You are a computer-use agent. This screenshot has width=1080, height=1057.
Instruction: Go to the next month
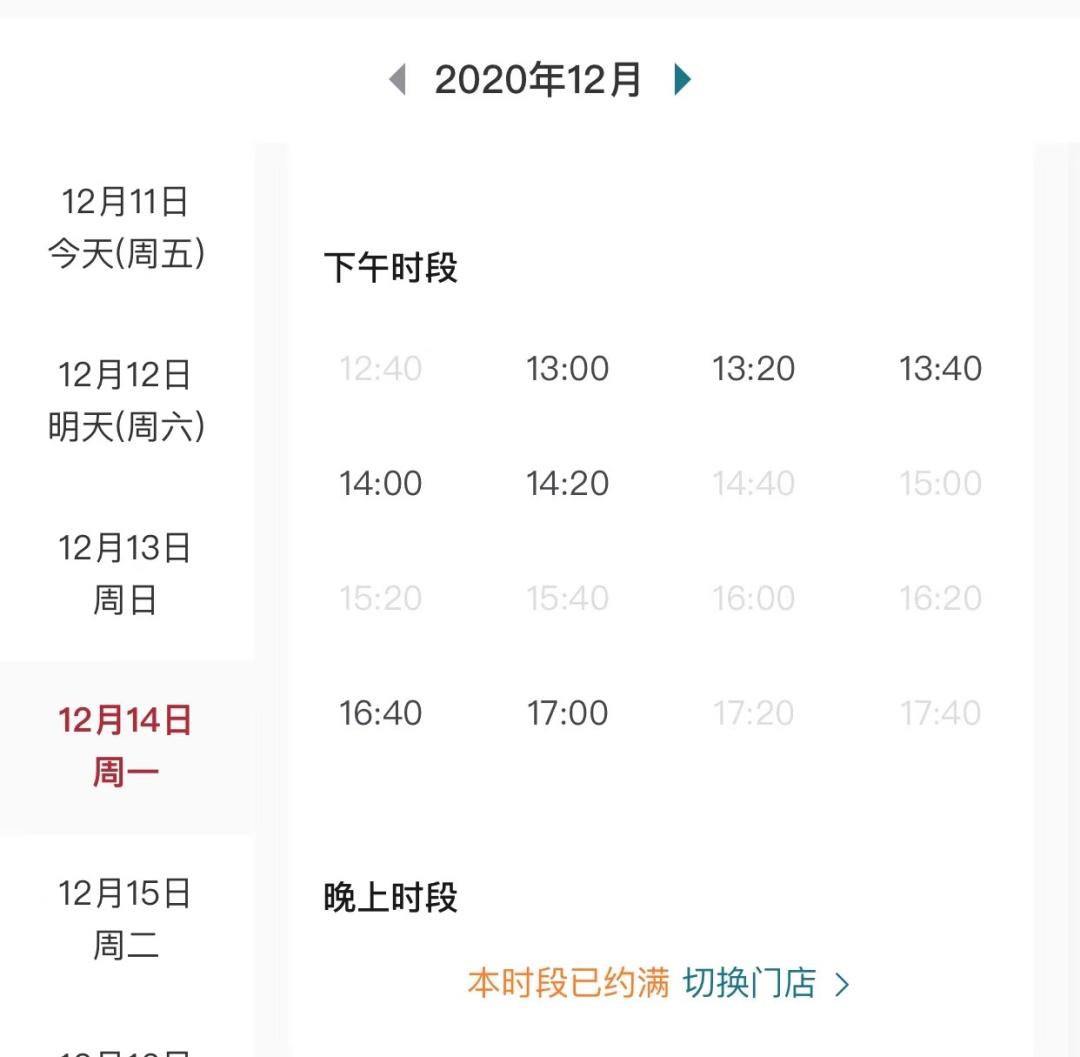coord(683,79)
